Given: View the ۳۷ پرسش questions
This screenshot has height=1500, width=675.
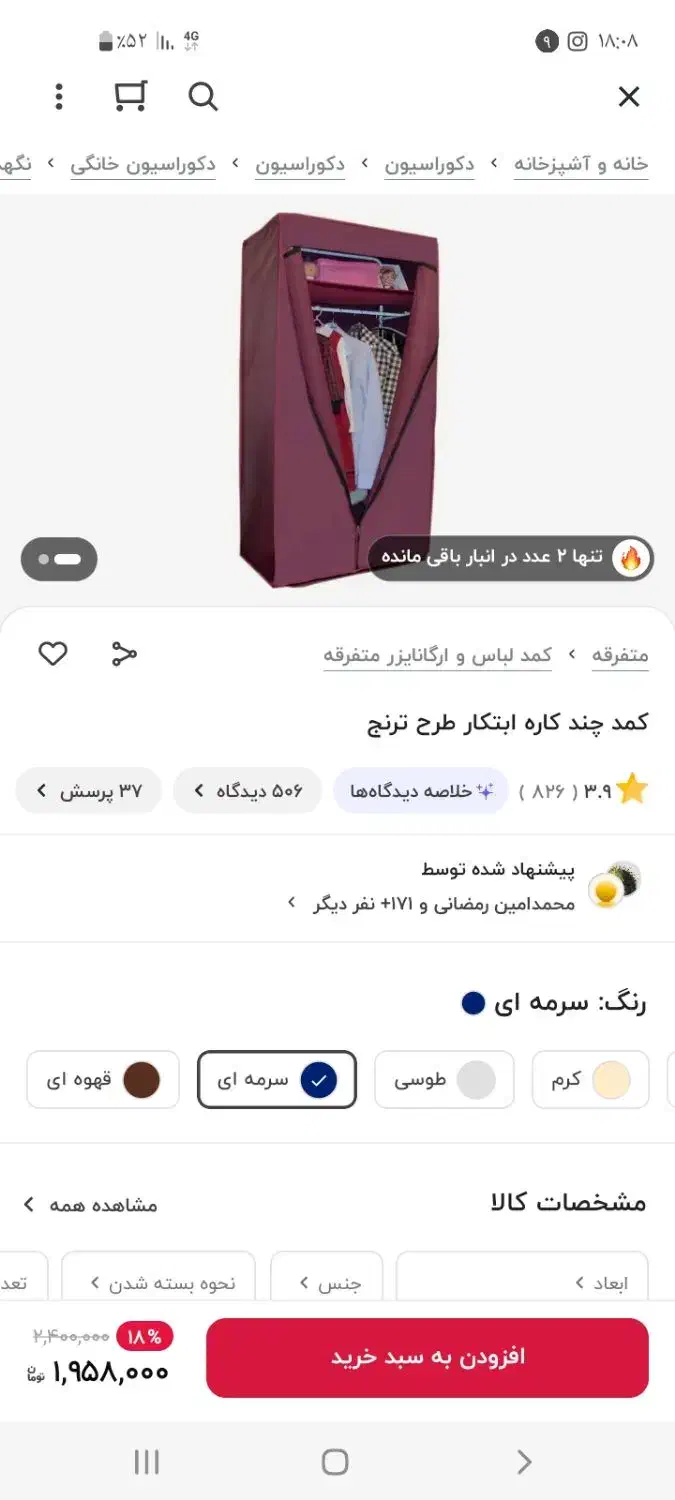Looking at the screenshot, I should tap(88, 791).
